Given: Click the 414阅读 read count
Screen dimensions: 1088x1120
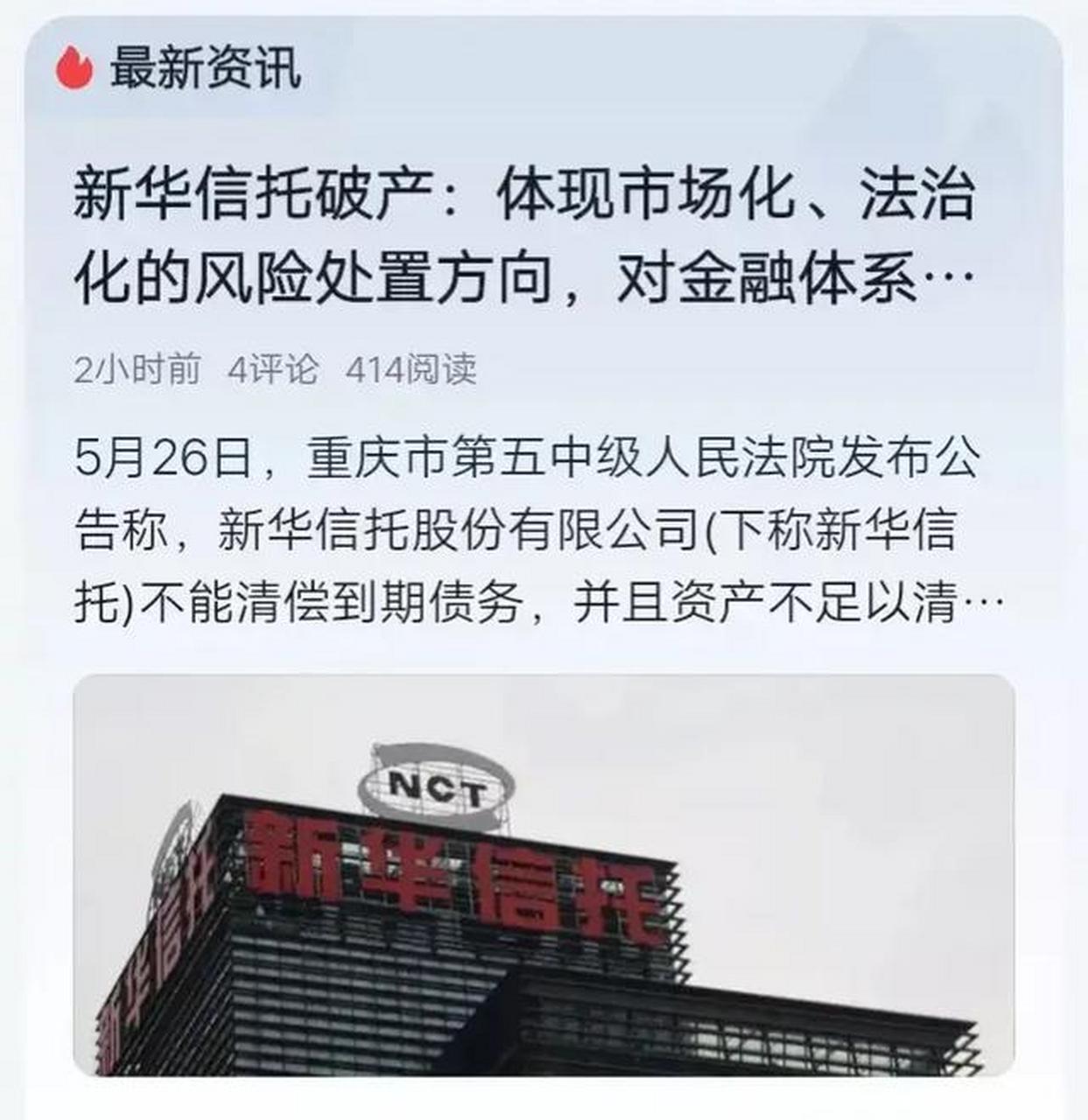Looking at the screenshot, I should pos(418,371).
